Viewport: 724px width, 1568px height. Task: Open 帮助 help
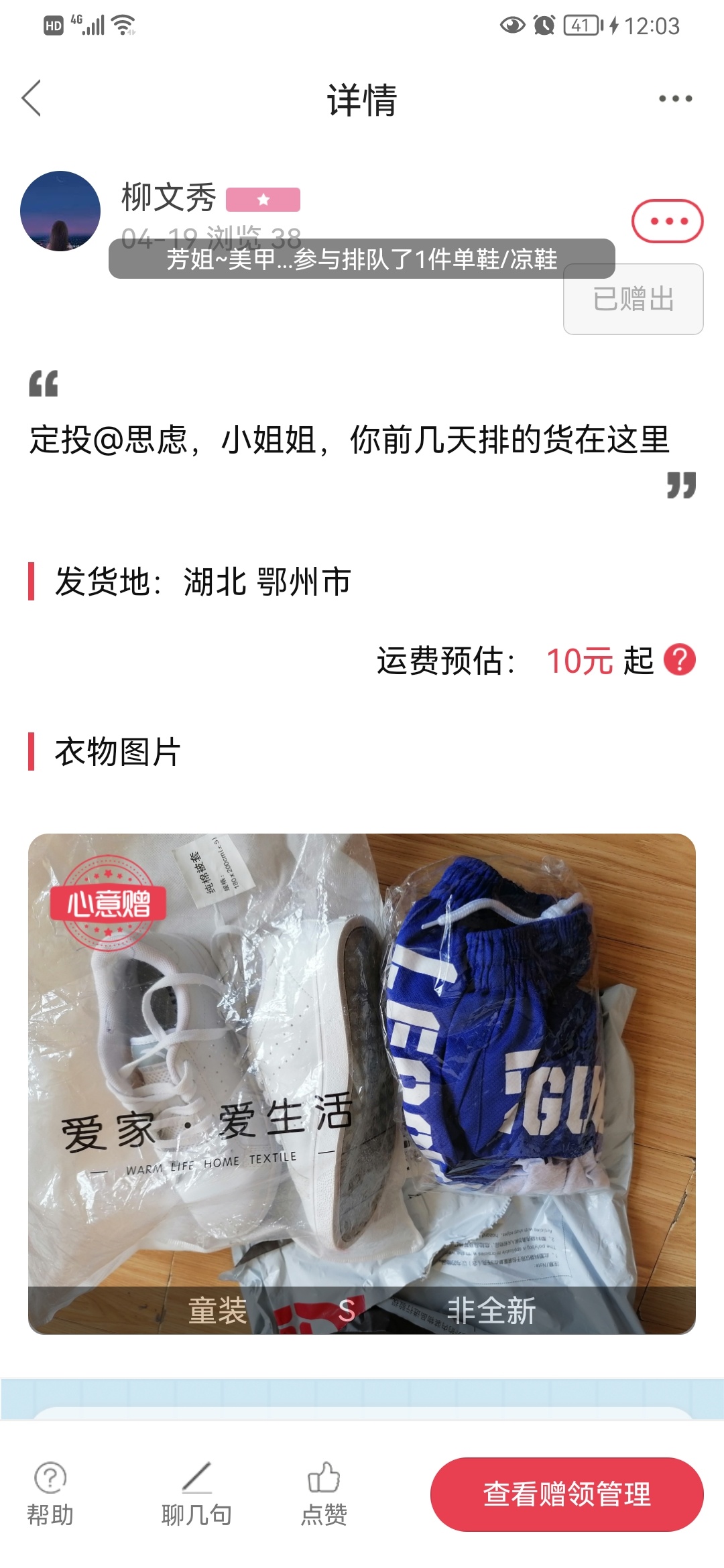click(50, 1494)
